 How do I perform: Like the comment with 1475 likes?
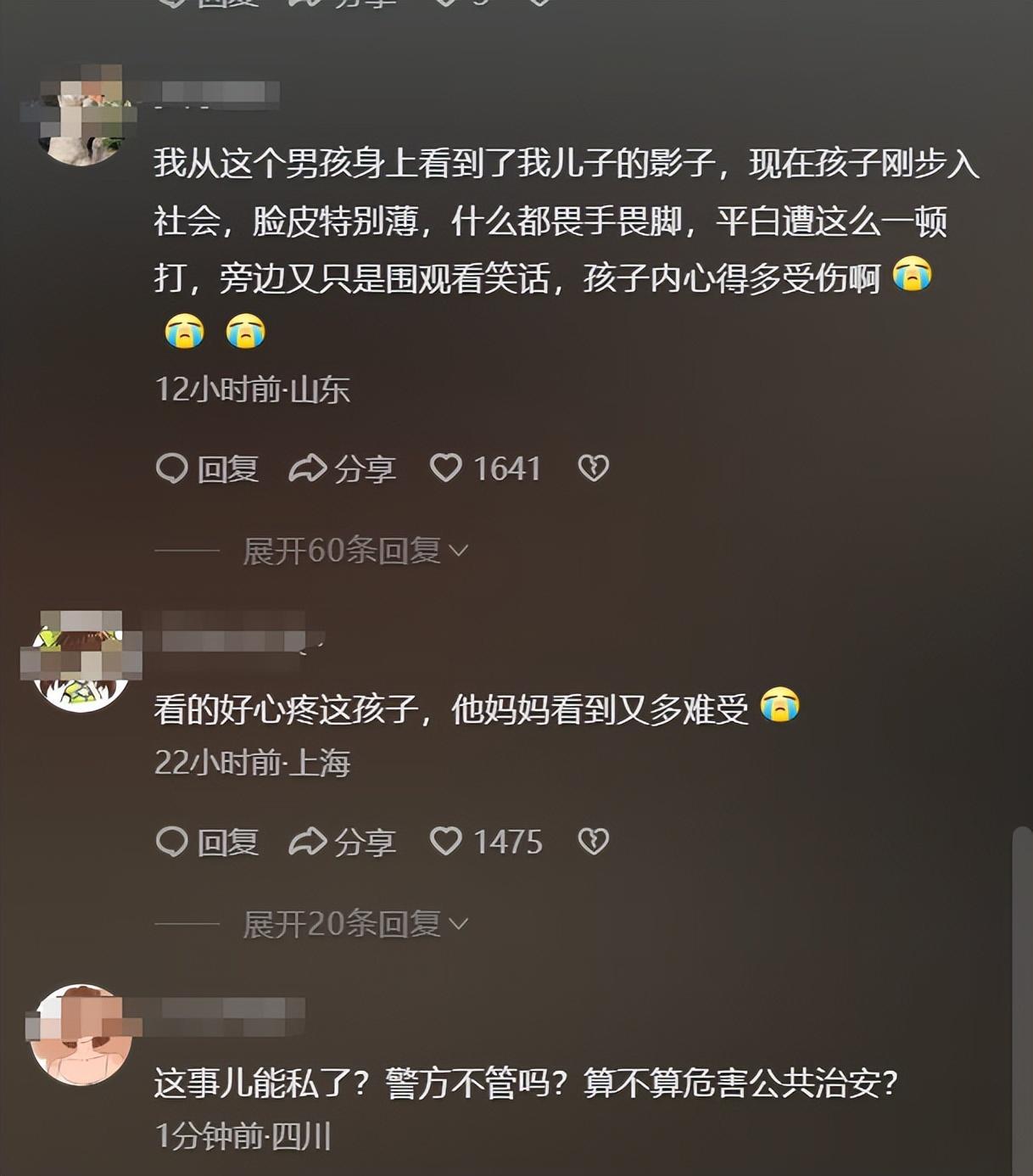click(x=447, y=842)
